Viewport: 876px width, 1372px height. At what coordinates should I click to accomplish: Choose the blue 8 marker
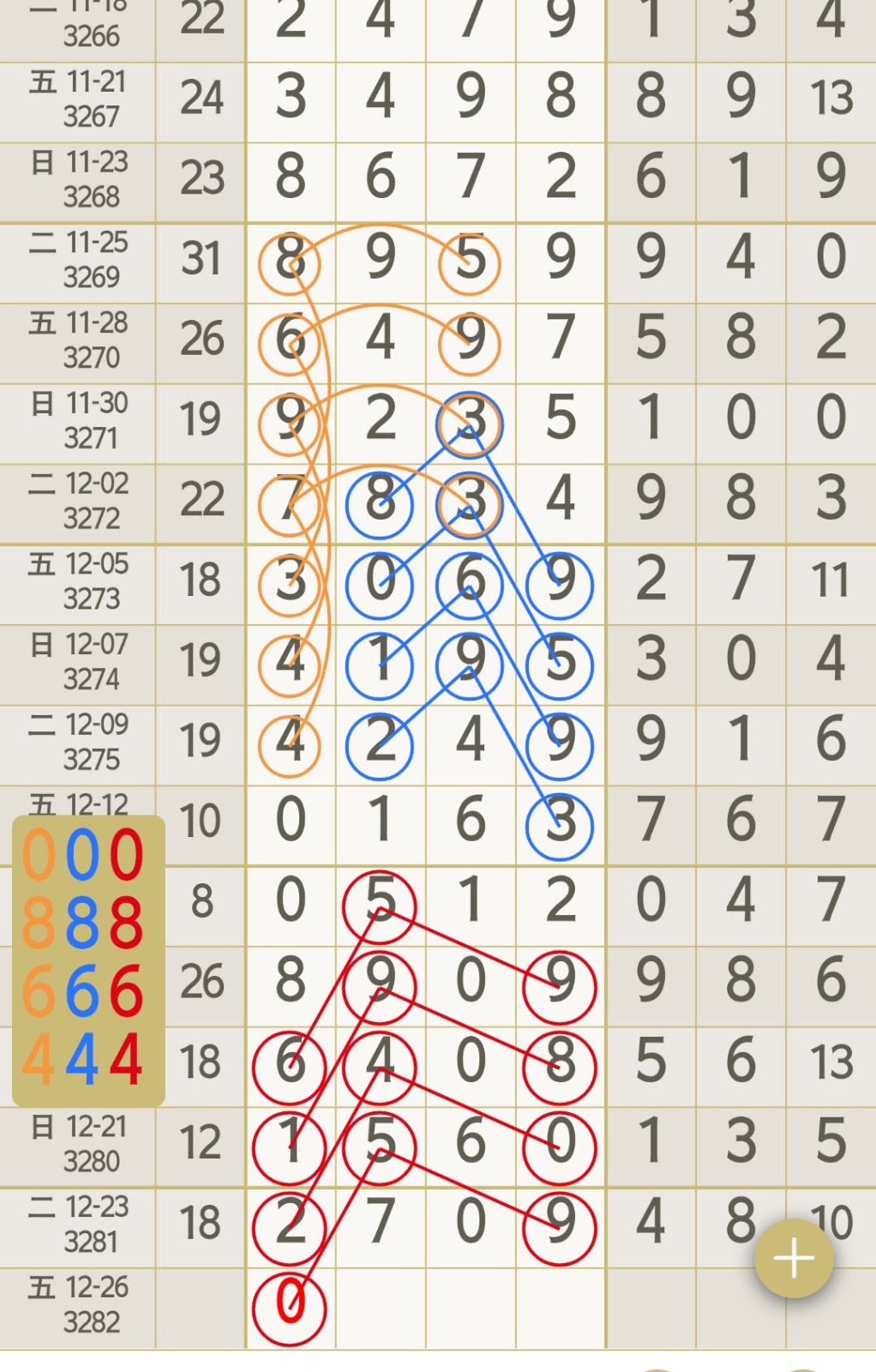tap(82, 923)
